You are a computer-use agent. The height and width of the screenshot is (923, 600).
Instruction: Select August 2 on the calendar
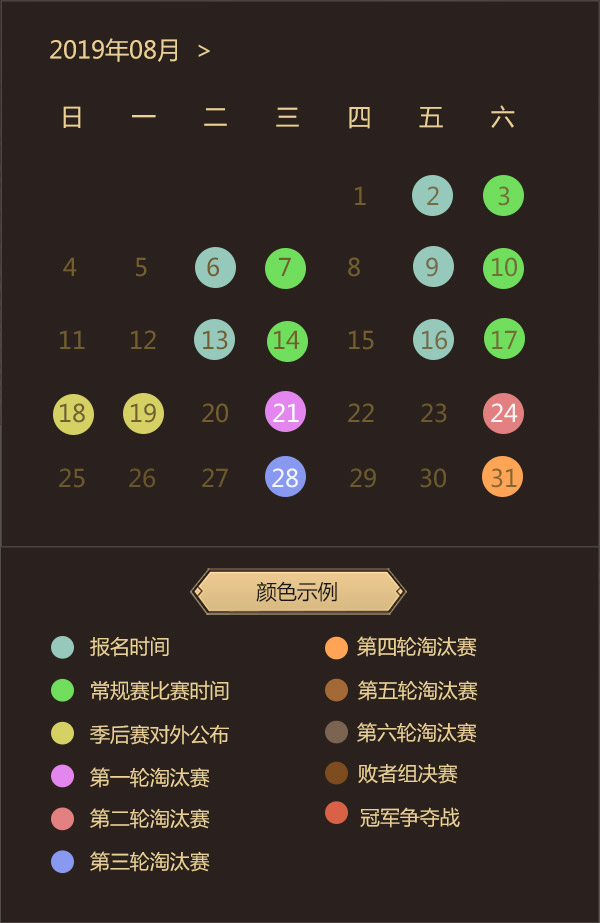[x=432, y=196]
